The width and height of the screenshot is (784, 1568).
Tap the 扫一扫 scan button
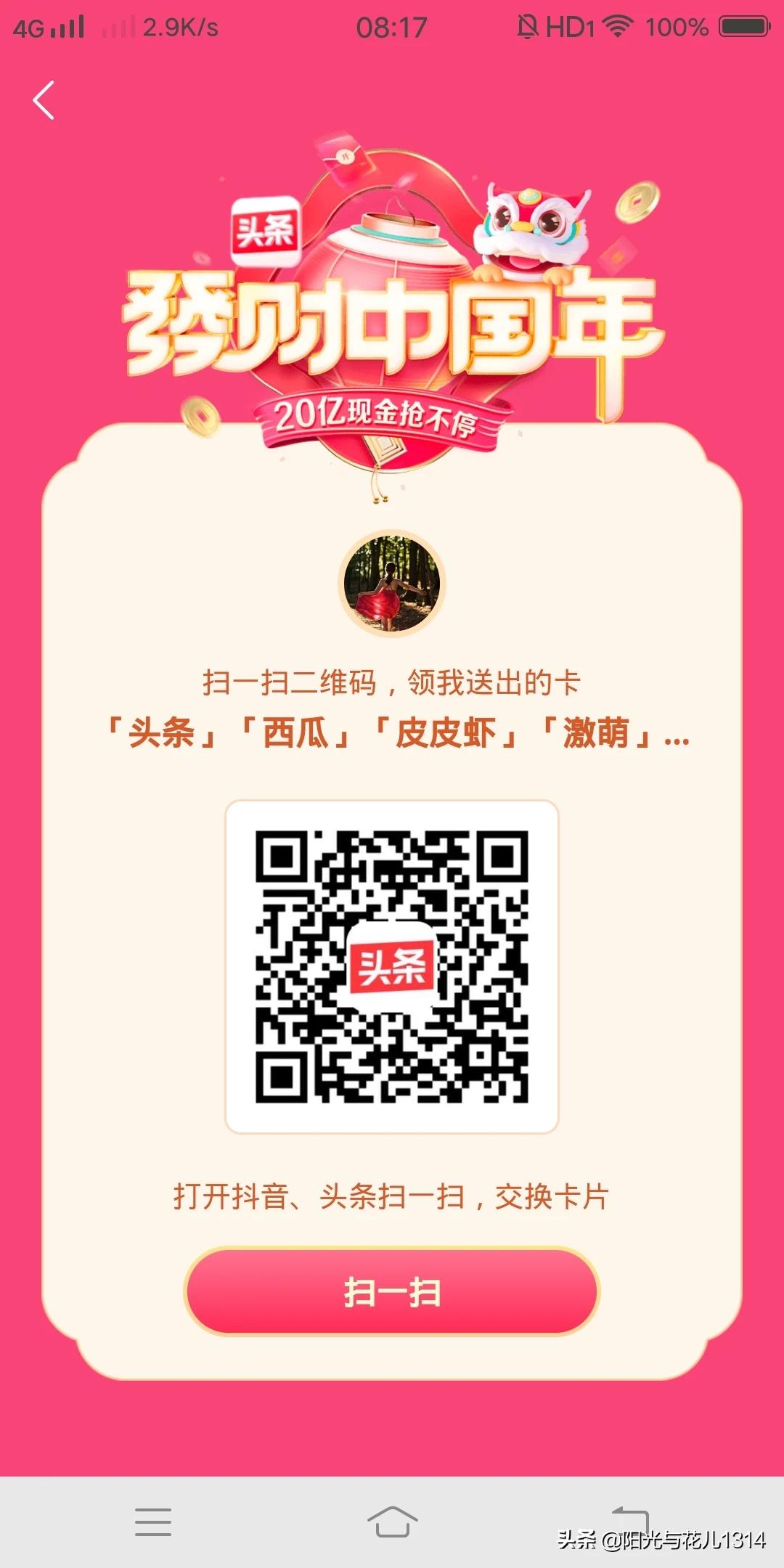coord(392,1292)
